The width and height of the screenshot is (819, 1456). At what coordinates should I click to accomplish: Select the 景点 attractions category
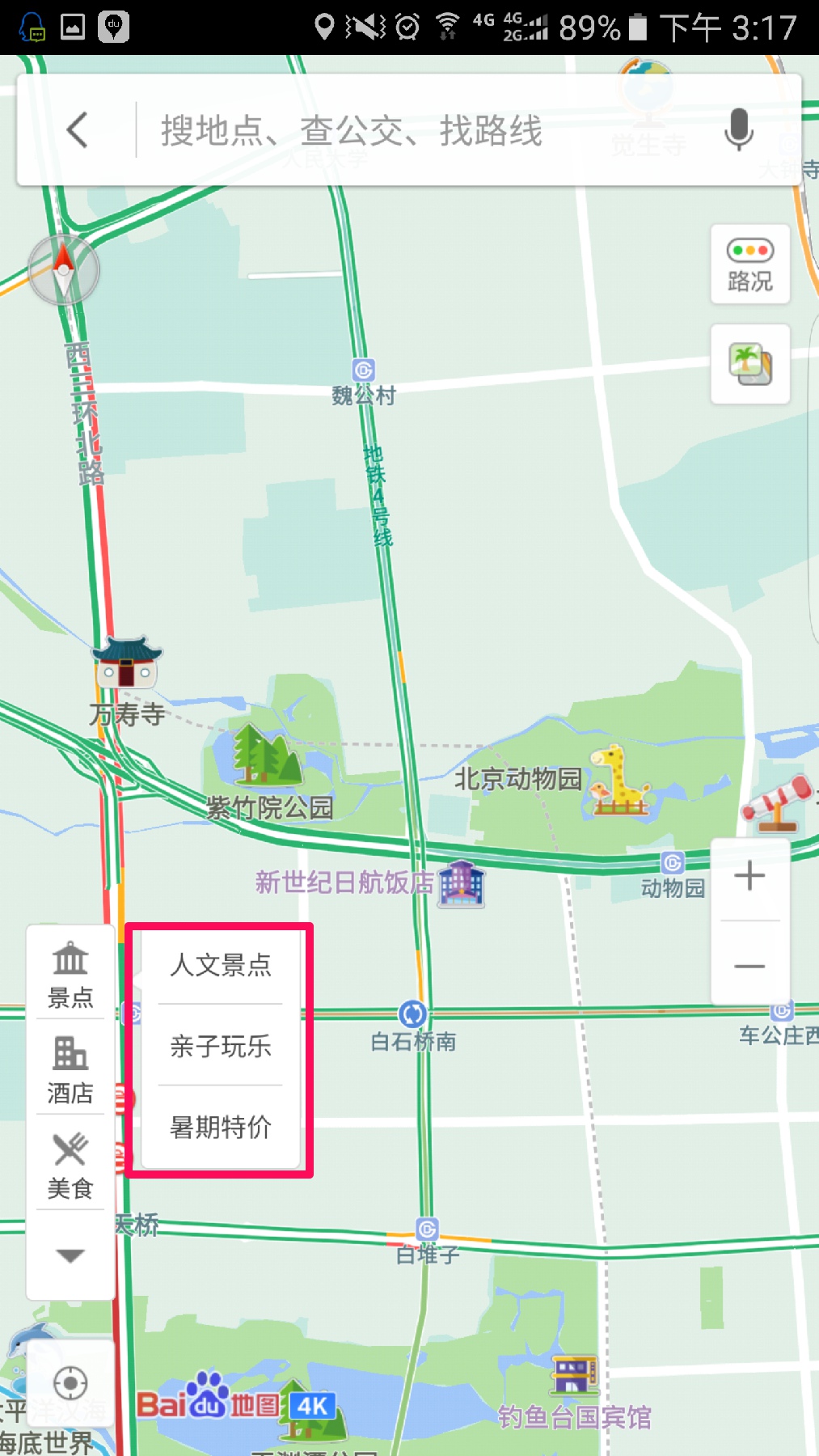click(70, 975)
